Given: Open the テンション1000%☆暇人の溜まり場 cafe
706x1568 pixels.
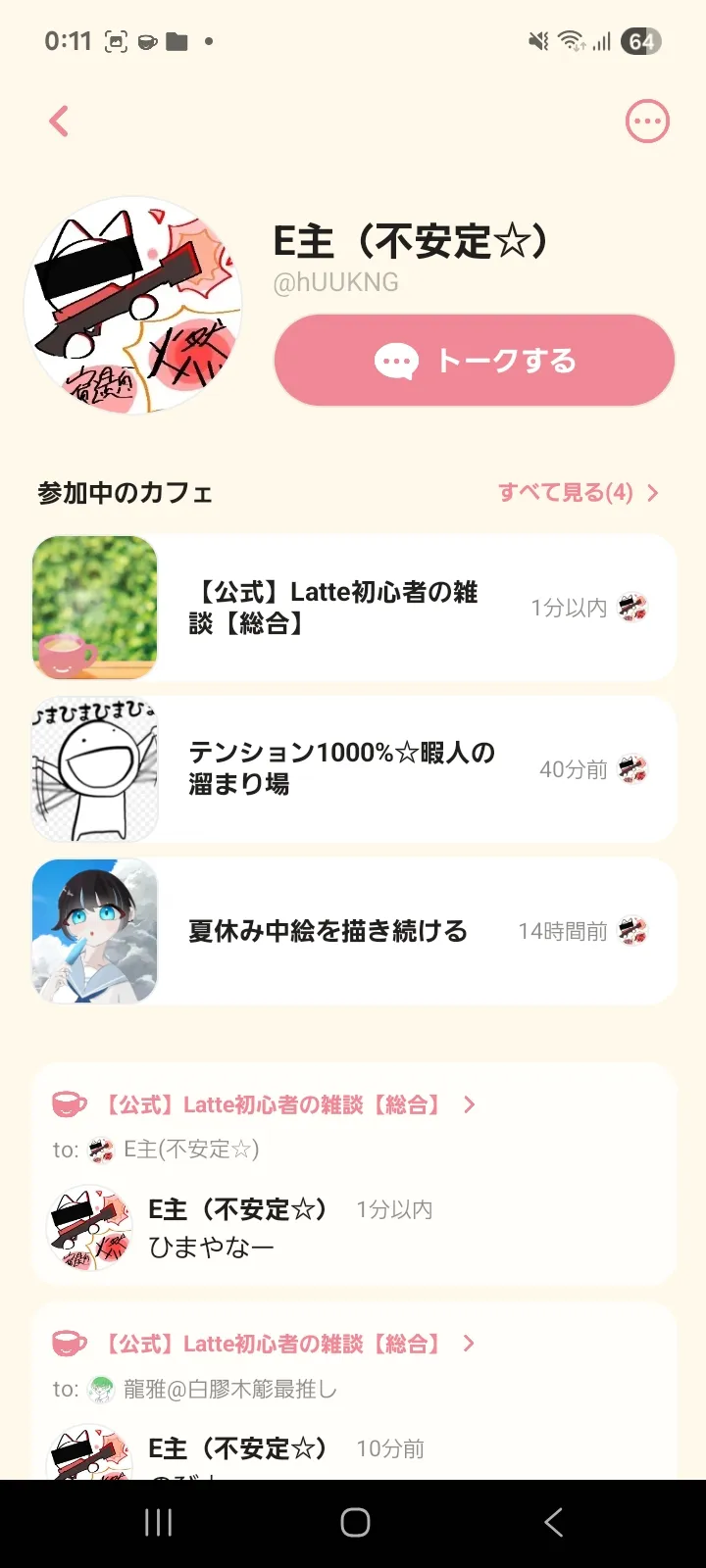Looking at the screenshot, I should click(x=353, y=769).
